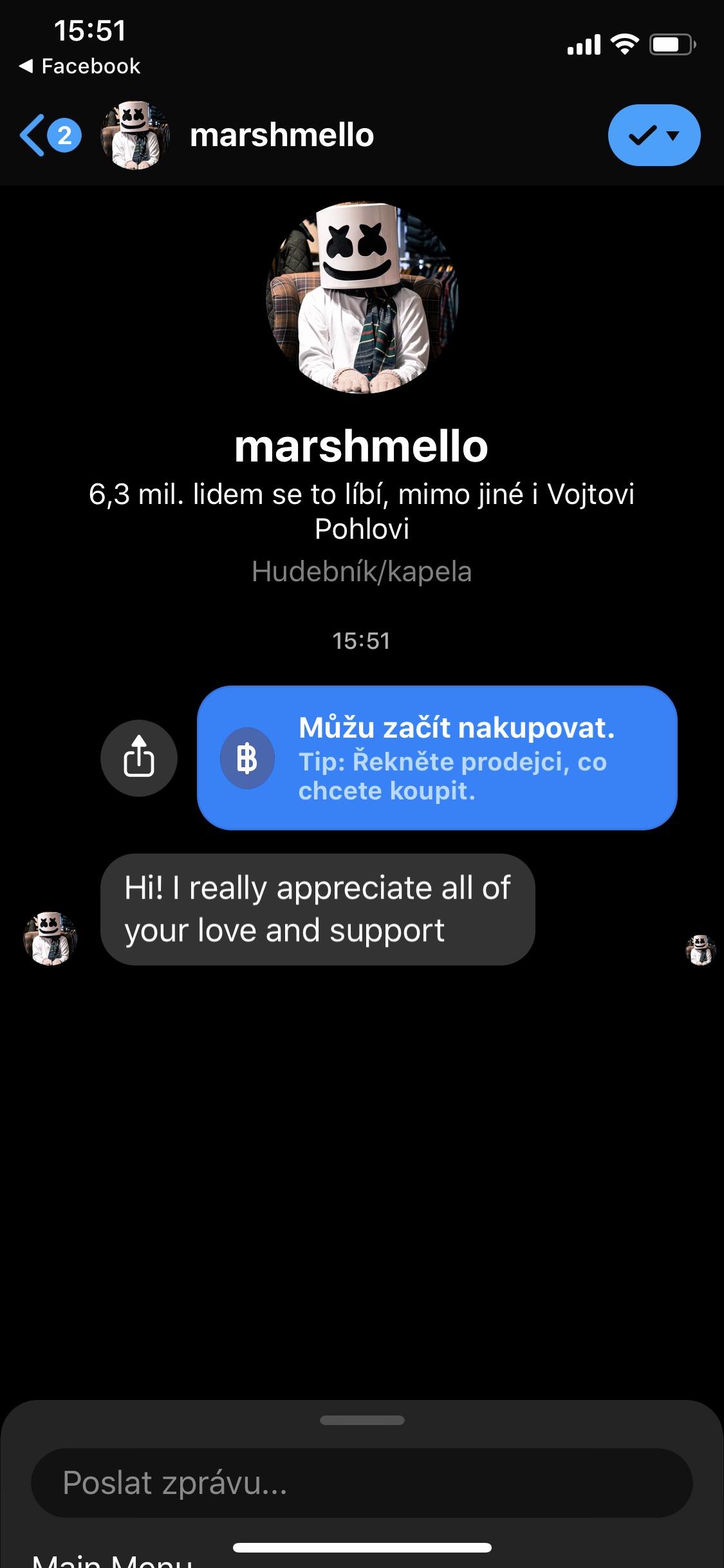Tap the 15:51 timestamp above the messages
724x1568 pixels.
362,640
